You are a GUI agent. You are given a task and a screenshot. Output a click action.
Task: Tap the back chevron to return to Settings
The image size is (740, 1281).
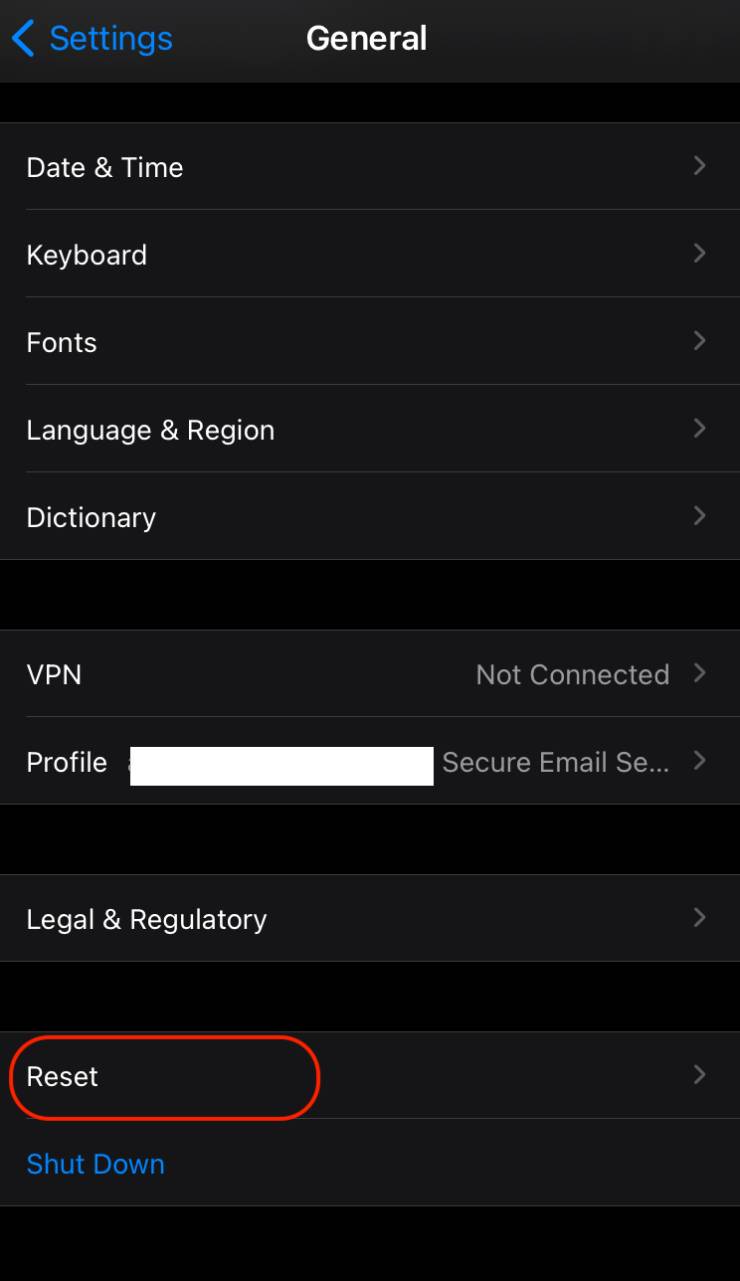(x=22, y=38)
